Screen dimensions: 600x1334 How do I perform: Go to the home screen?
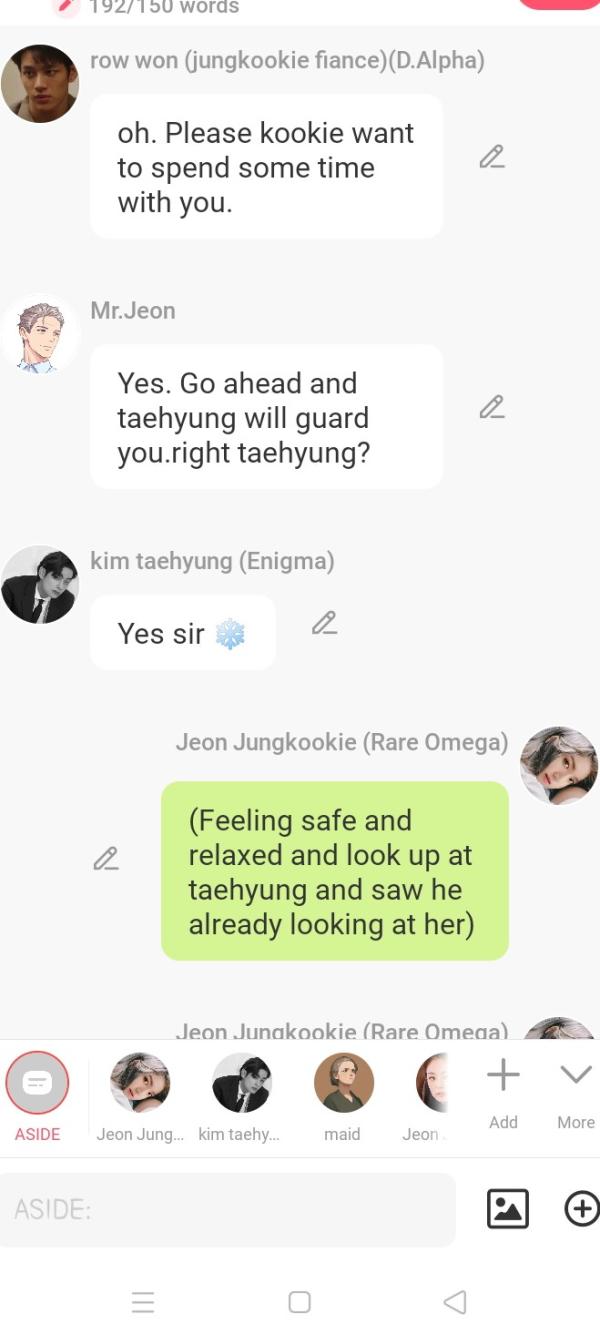[299, 1301]
